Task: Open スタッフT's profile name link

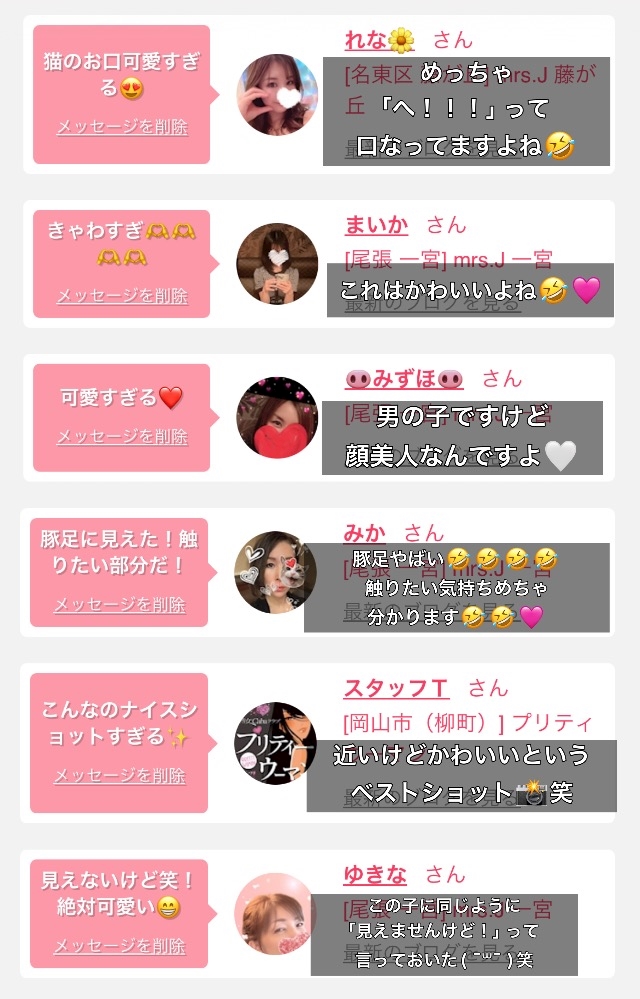Action: pos(396,688)
